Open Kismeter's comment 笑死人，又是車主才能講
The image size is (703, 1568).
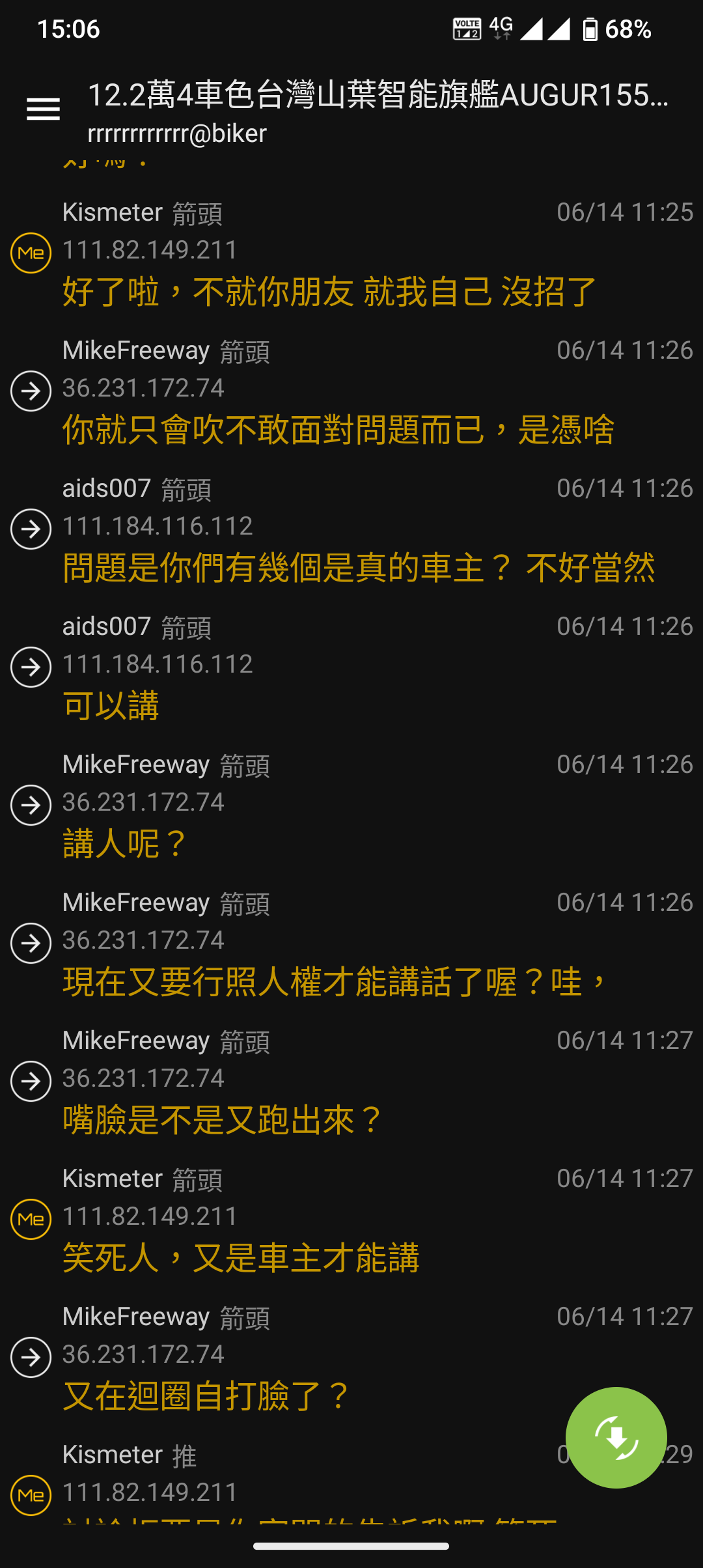coord(351,1220)
